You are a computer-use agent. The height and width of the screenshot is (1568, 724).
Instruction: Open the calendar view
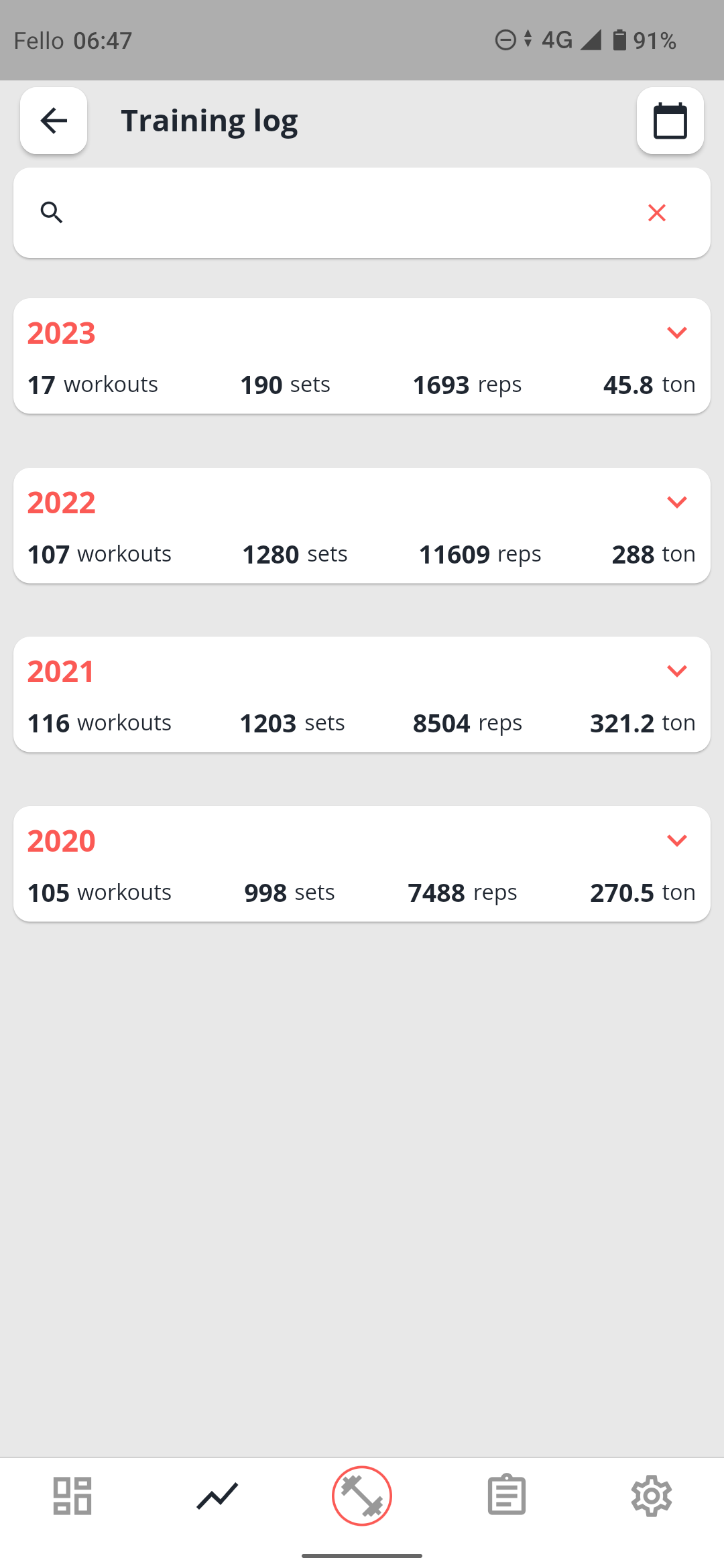point(670,121)
